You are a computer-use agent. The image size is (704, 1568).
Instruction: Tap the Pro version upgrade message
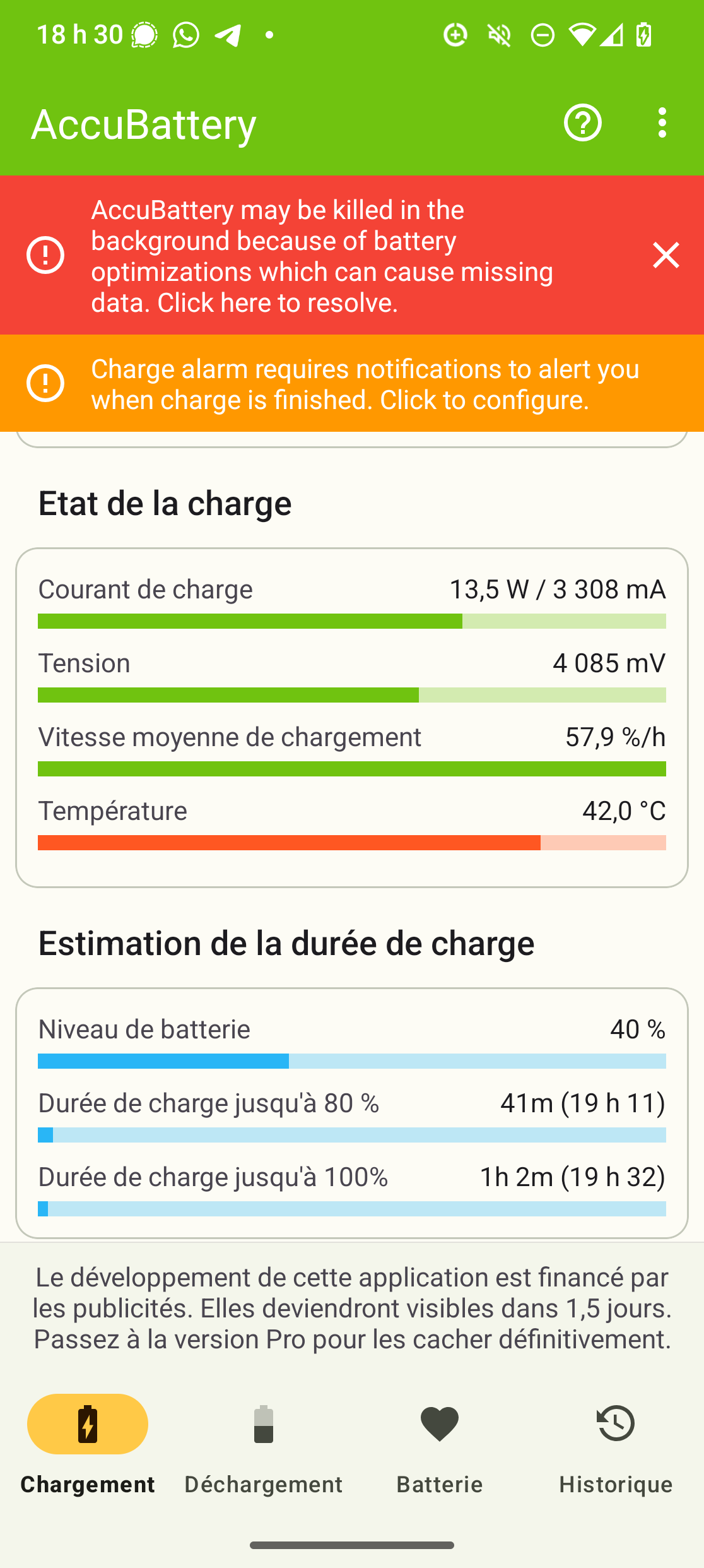tap(352, 1308)
